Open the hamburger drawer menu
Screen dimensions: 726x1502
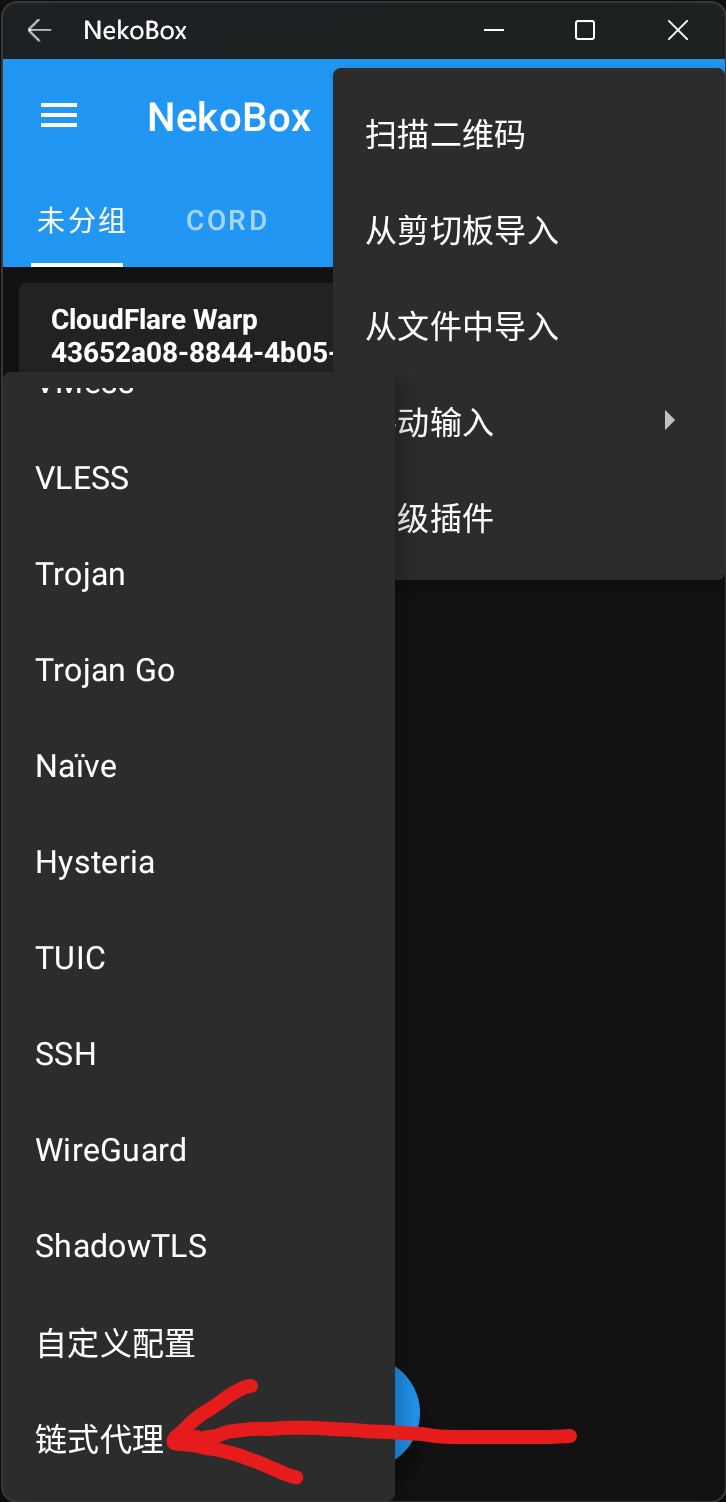tap(58, 117)
